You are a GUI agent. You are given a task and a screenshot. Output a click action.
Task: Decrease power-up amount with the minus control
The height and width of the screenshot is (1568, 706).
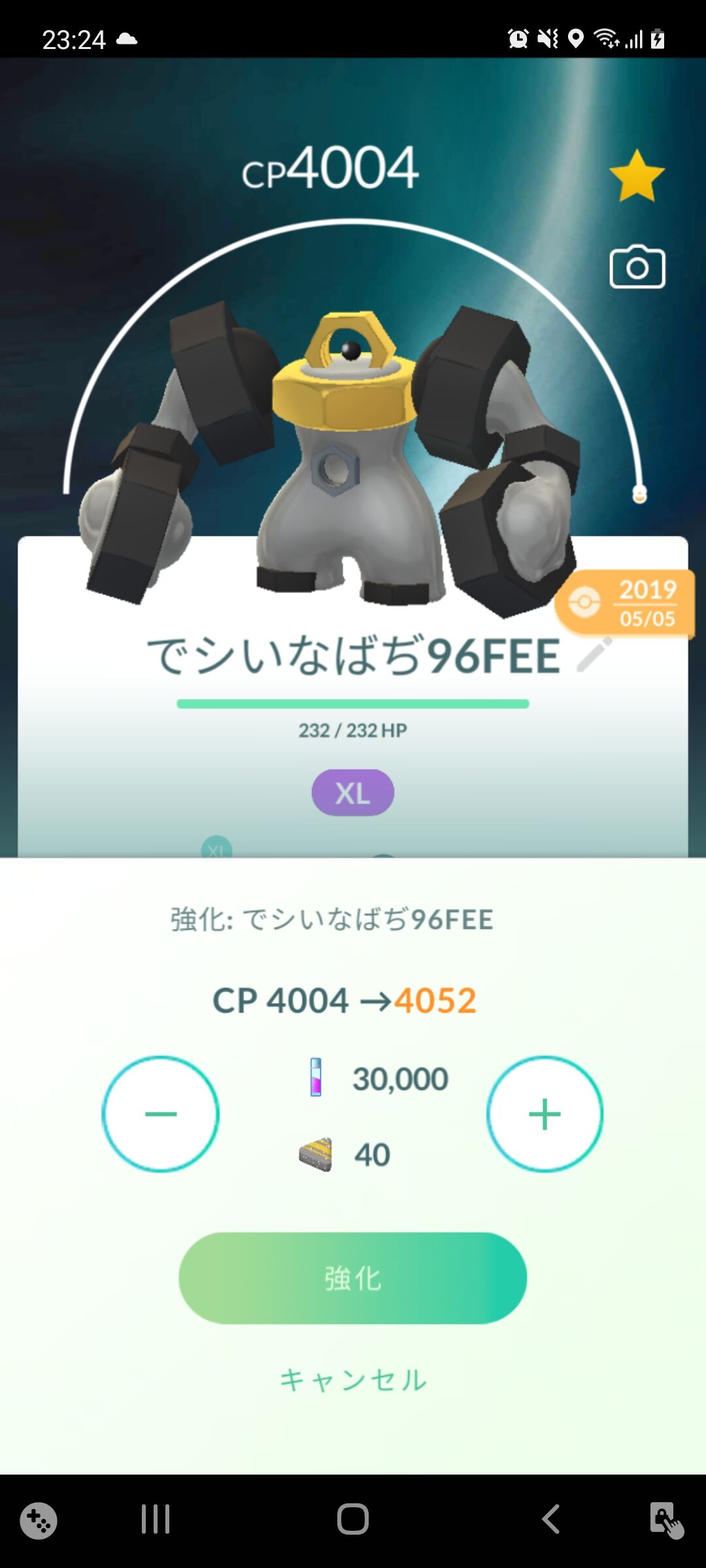(x=160, y=1114)
